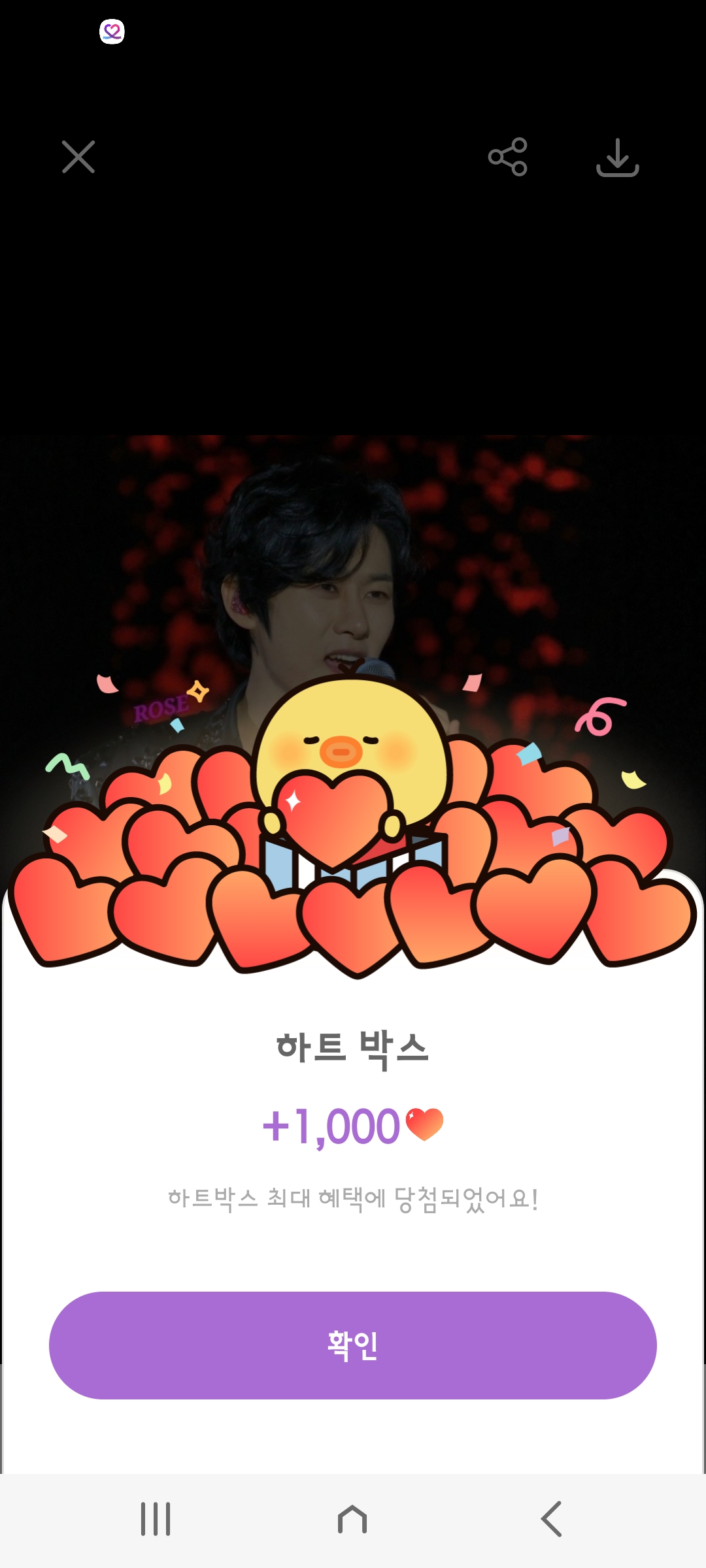
Task: Open the recent apps view
Action: pos(156,1518)
